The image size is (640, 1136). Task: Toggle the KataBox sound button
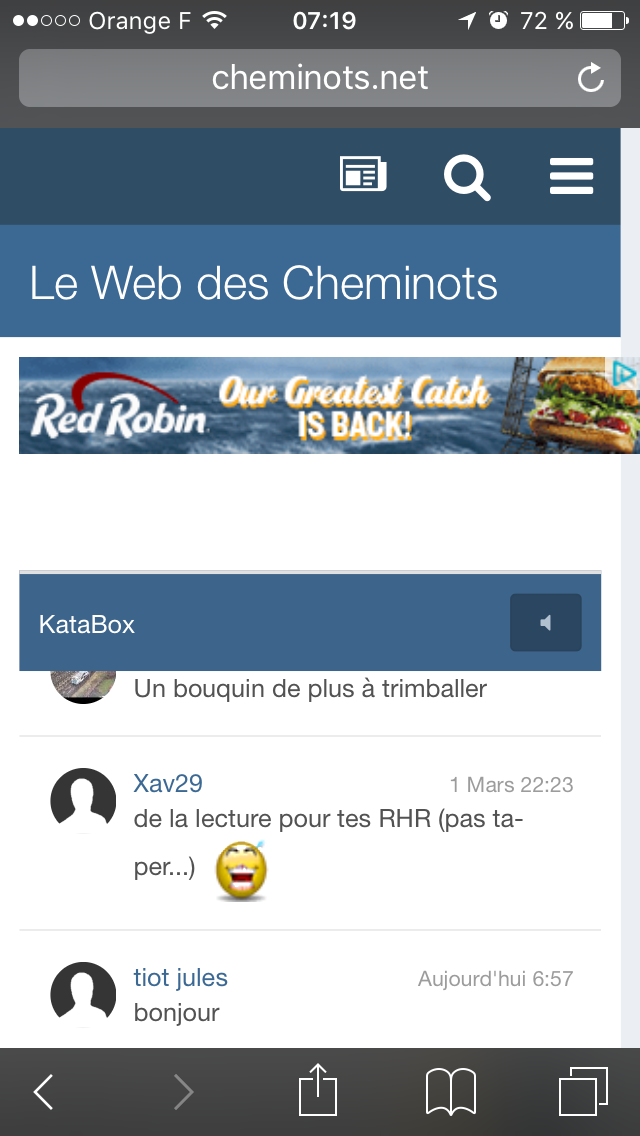(x=546, y=622)
